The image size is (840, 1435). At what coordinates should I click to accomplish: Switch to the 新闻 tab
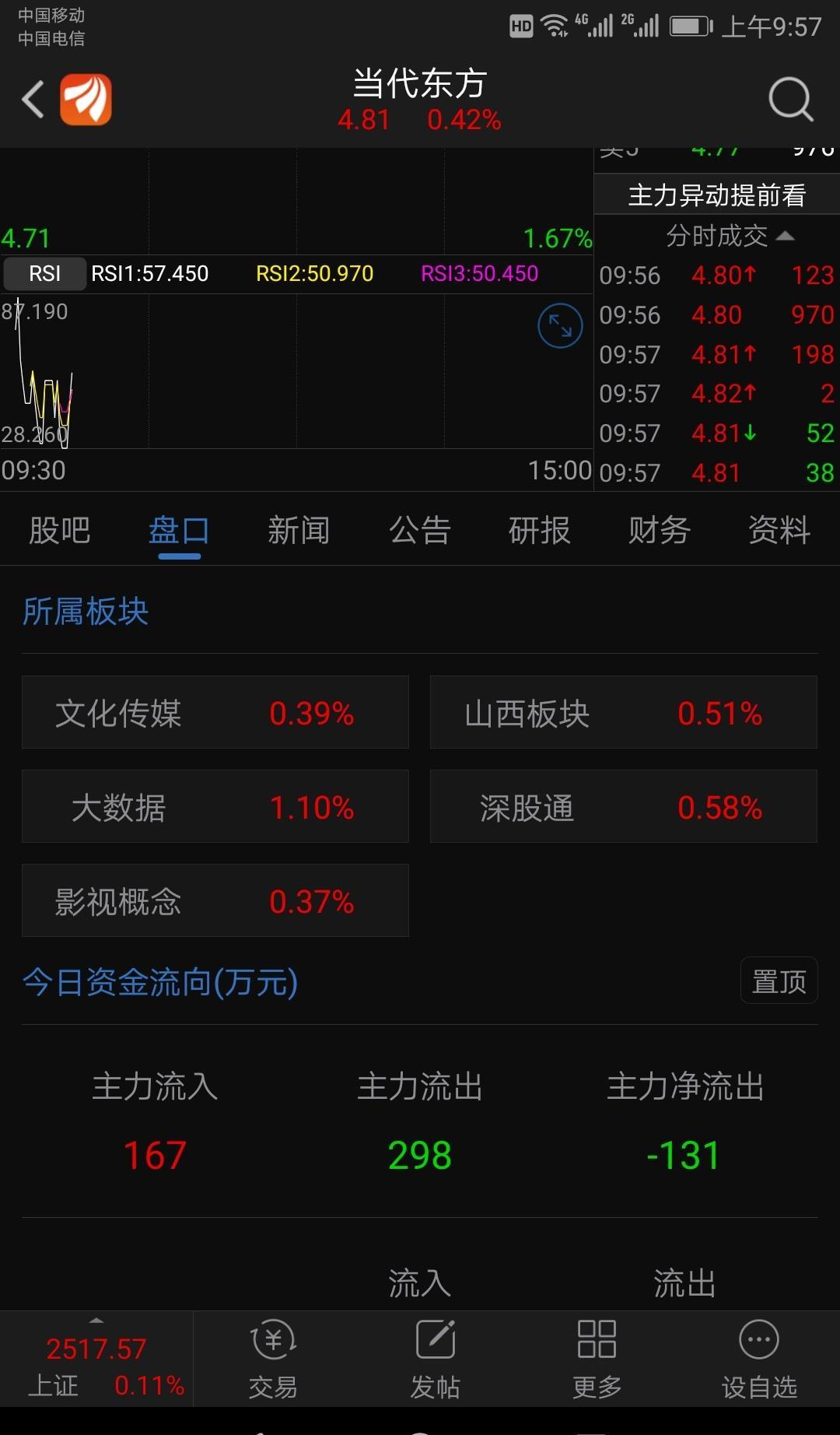point(299,531)
